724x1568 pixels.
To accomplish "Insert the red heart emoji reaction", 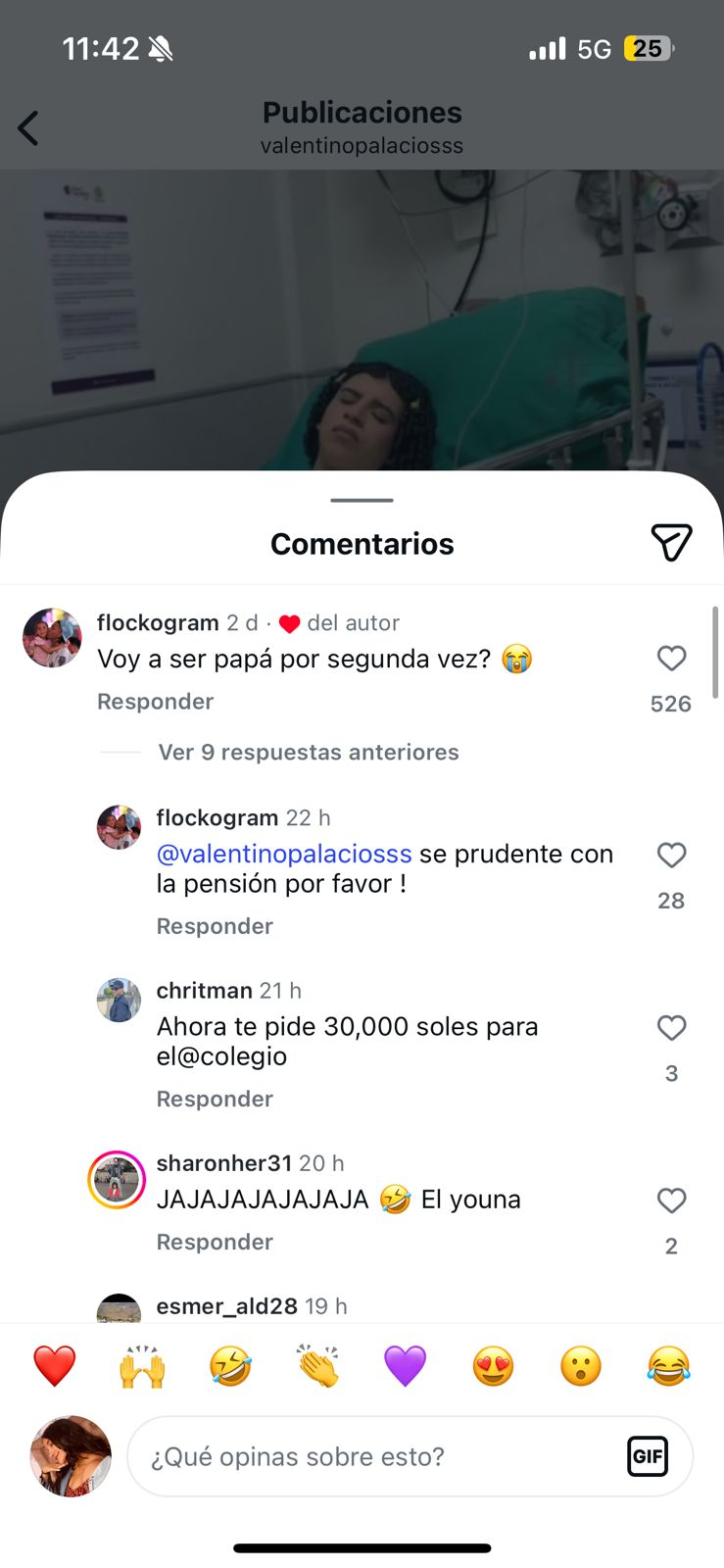I will point(55,1365).
